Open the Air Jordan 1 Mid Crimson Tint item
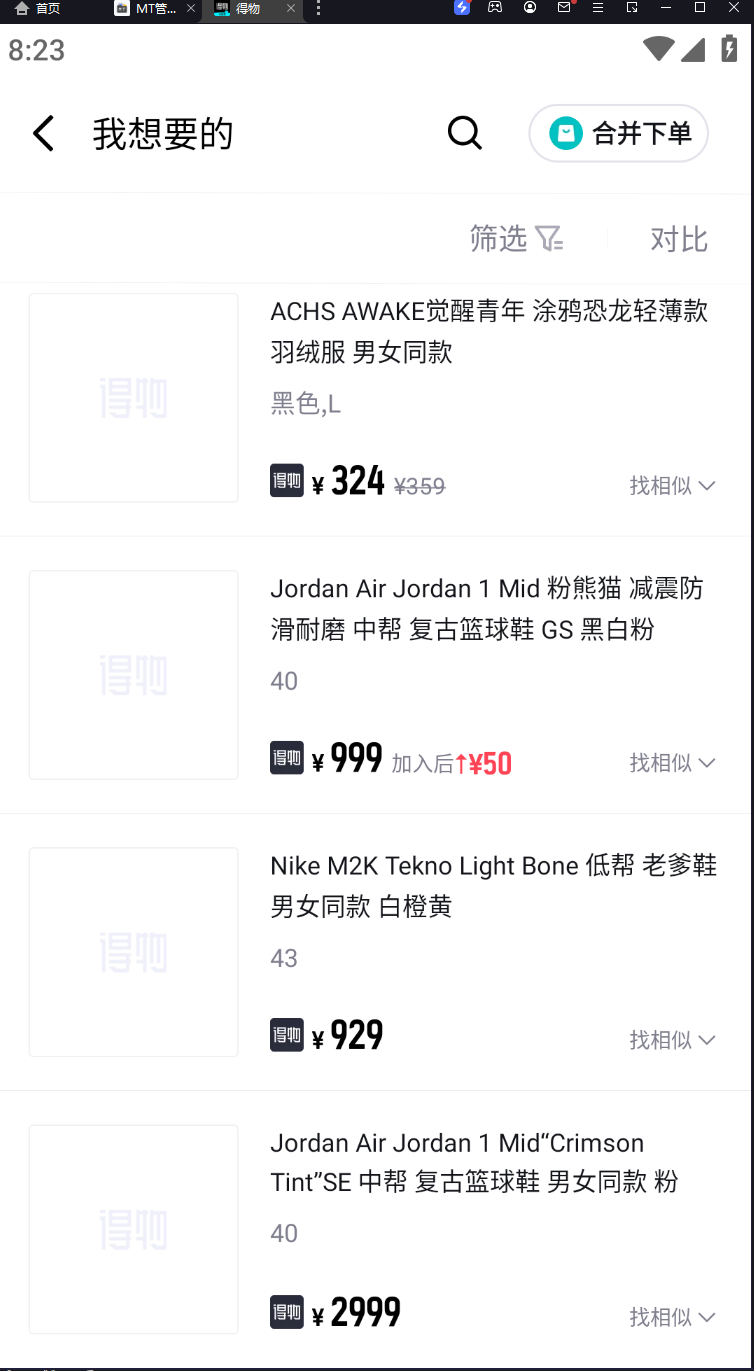Viewport: 754px width, 1371px height. [x=474, y=1162]
